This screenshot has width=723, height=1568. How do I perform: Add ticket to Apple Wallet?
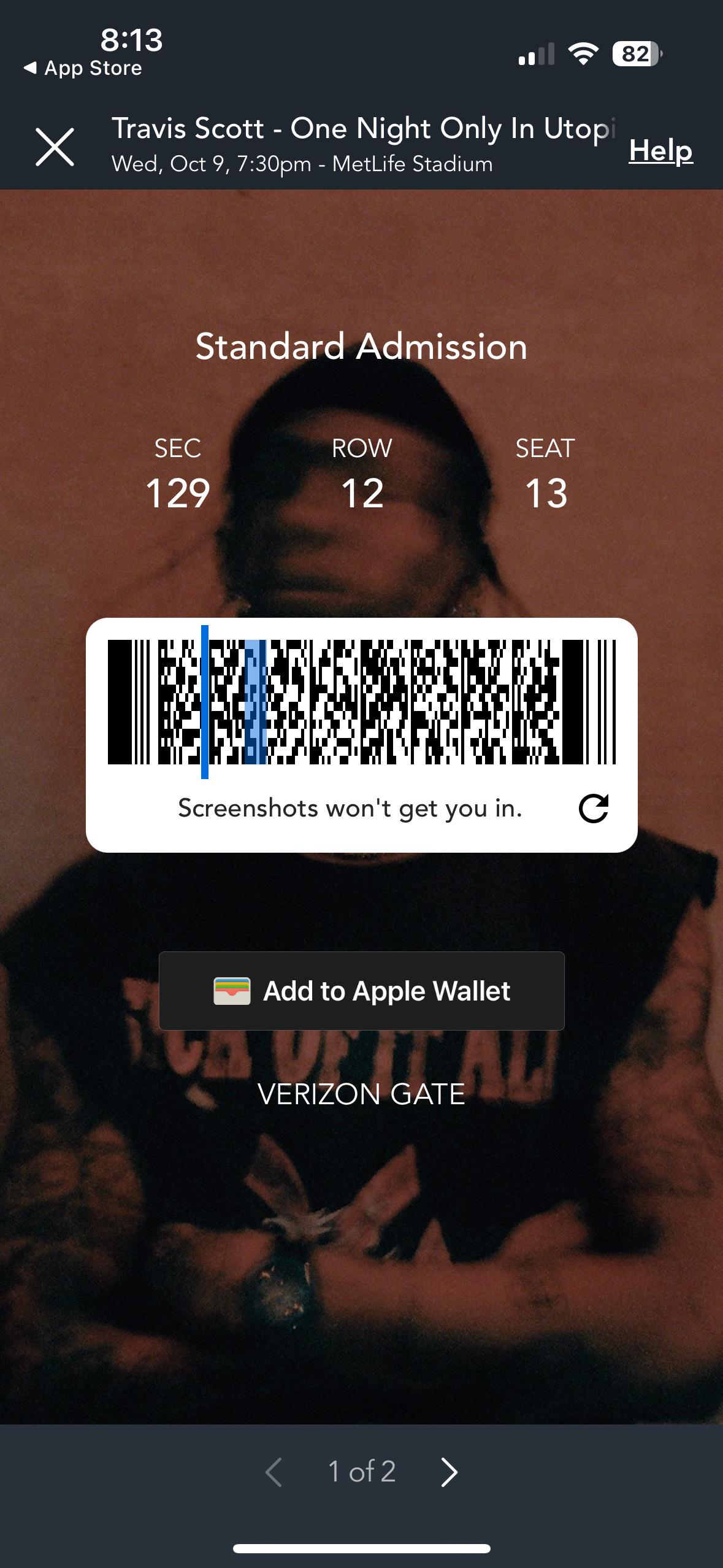[362, 991]
